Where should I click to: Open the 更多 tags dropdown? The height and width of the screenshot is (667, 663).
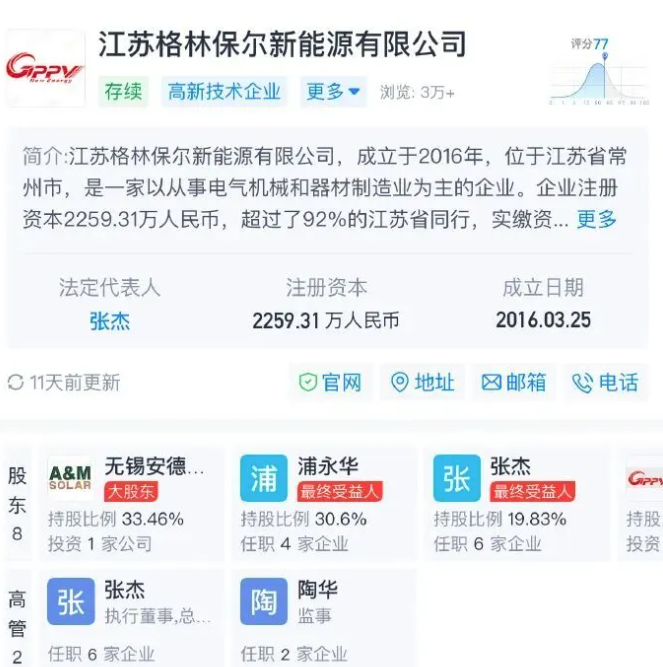333,92
